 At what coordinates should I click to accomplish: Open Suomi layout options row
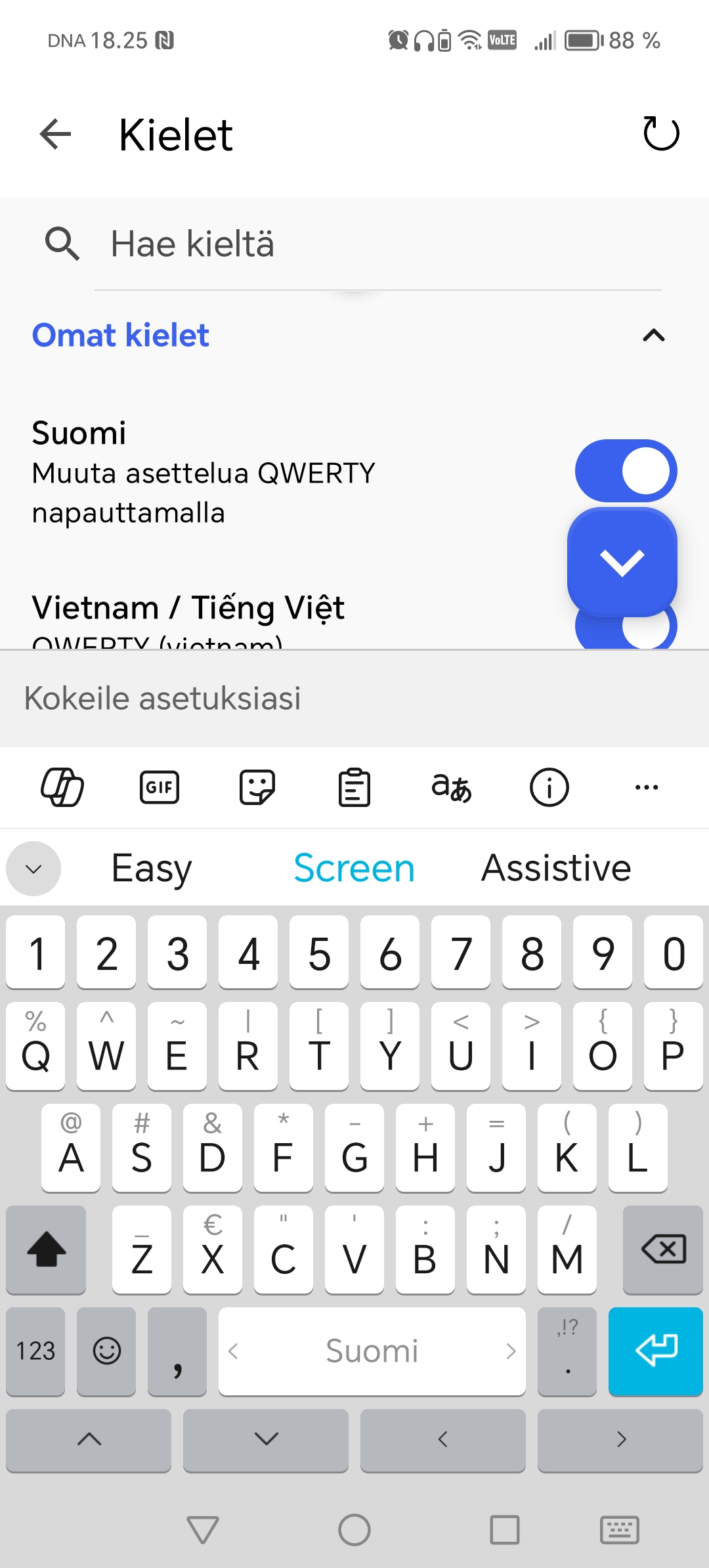coord(263,473)
